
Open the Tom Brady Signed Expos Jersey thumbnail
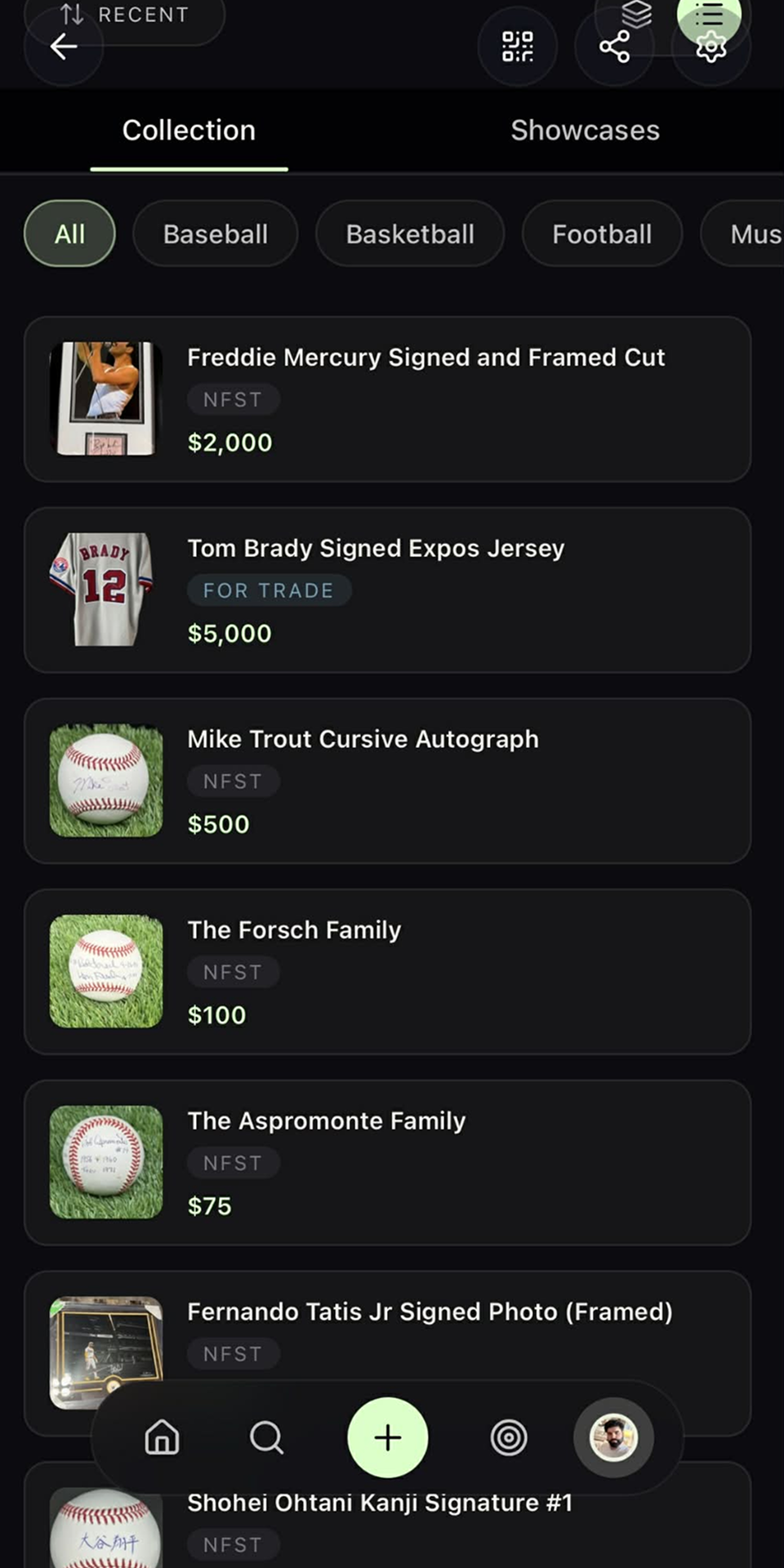coord(105,590)
